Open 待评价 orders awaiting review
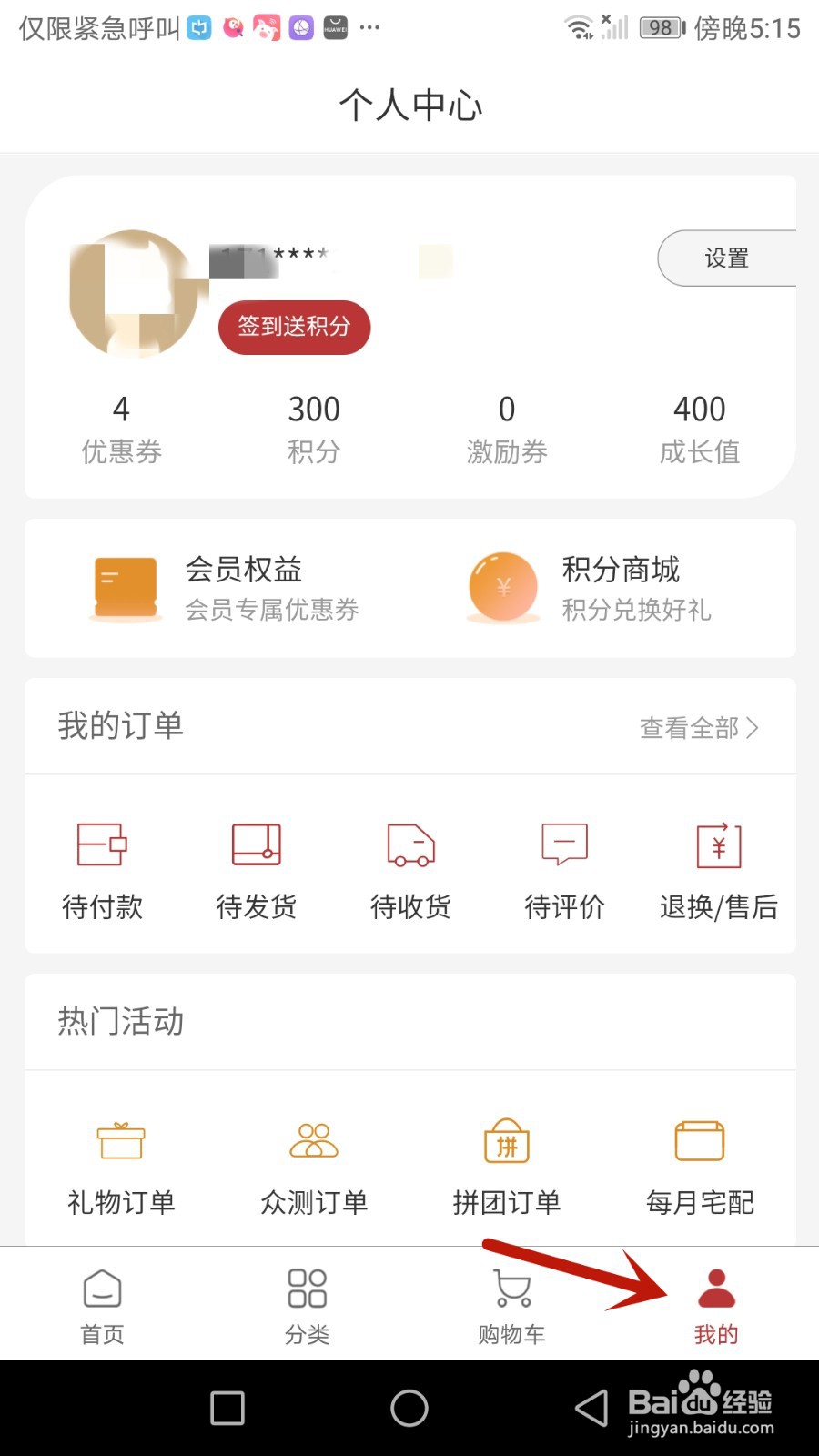 tap(564, 869)
